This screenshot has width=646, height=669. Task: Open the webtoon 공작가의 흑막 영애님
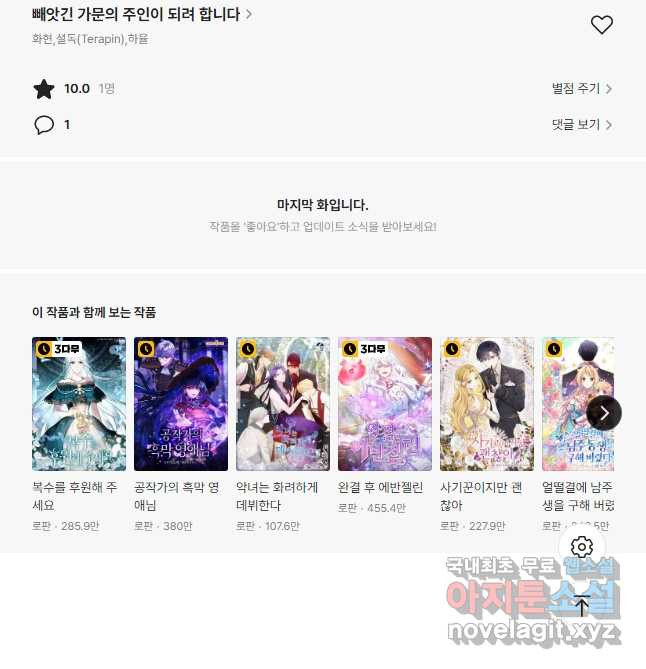(x=181, y=404)
